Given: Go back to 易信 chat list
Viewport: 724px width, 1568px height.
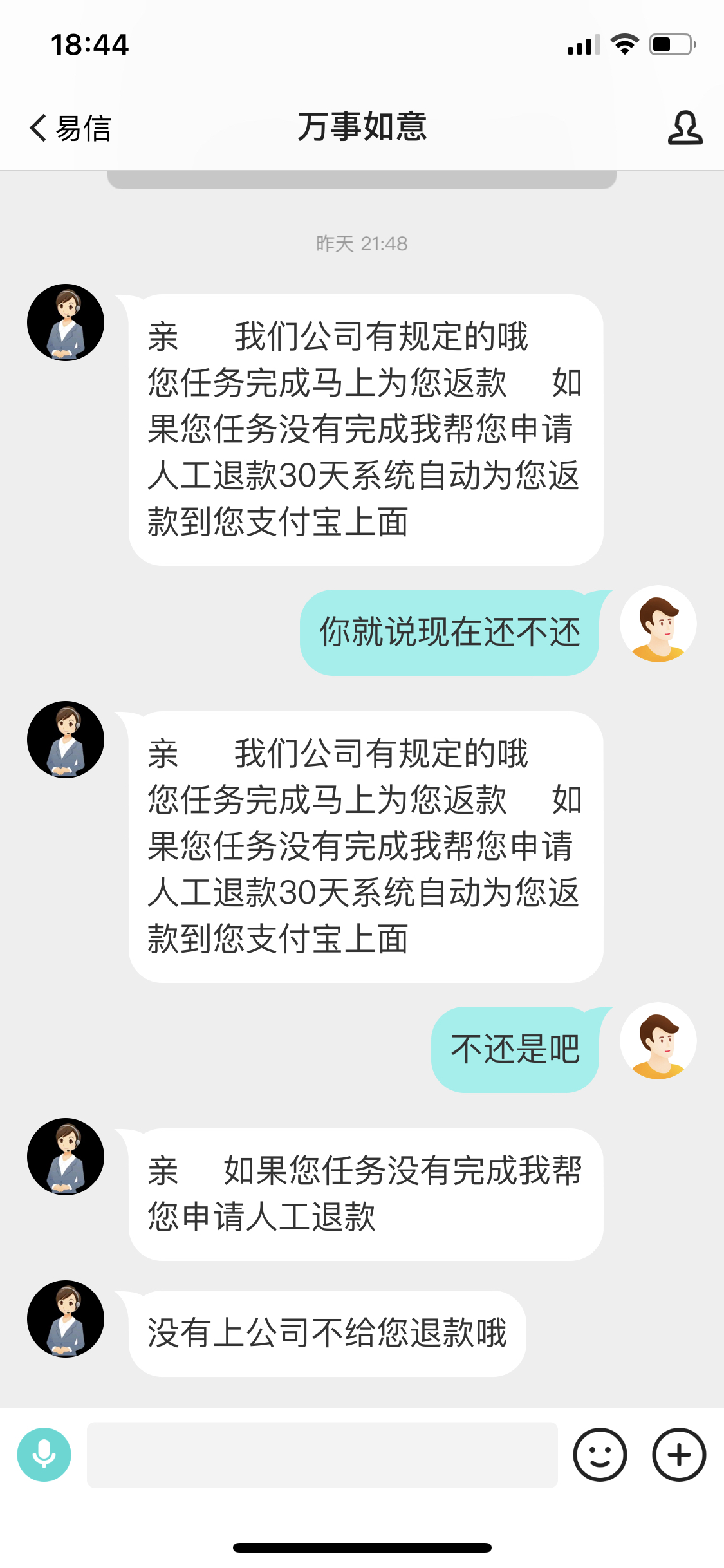Looking at the screenshot, I should [70, 127].
